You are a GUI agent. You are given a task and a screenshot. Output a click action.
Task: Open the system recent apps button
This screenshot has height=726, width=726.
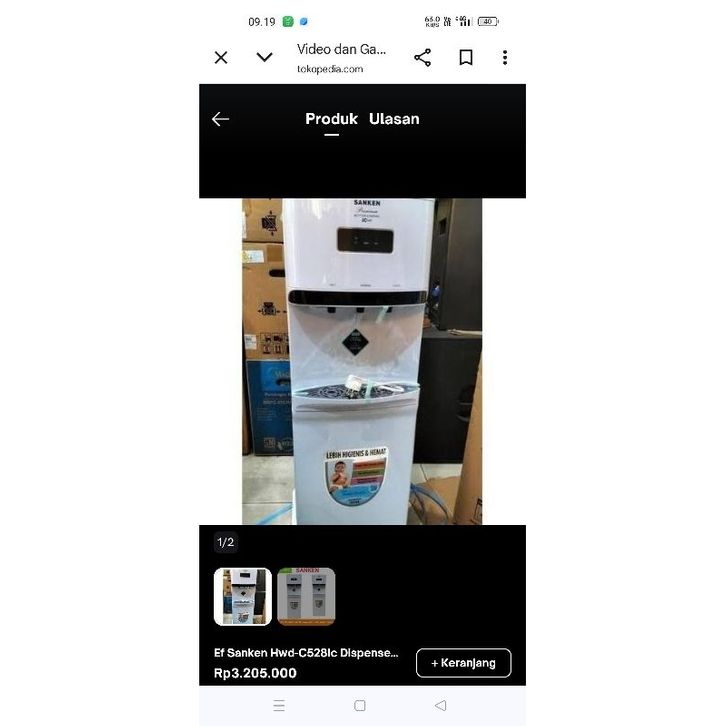[279, 706]
